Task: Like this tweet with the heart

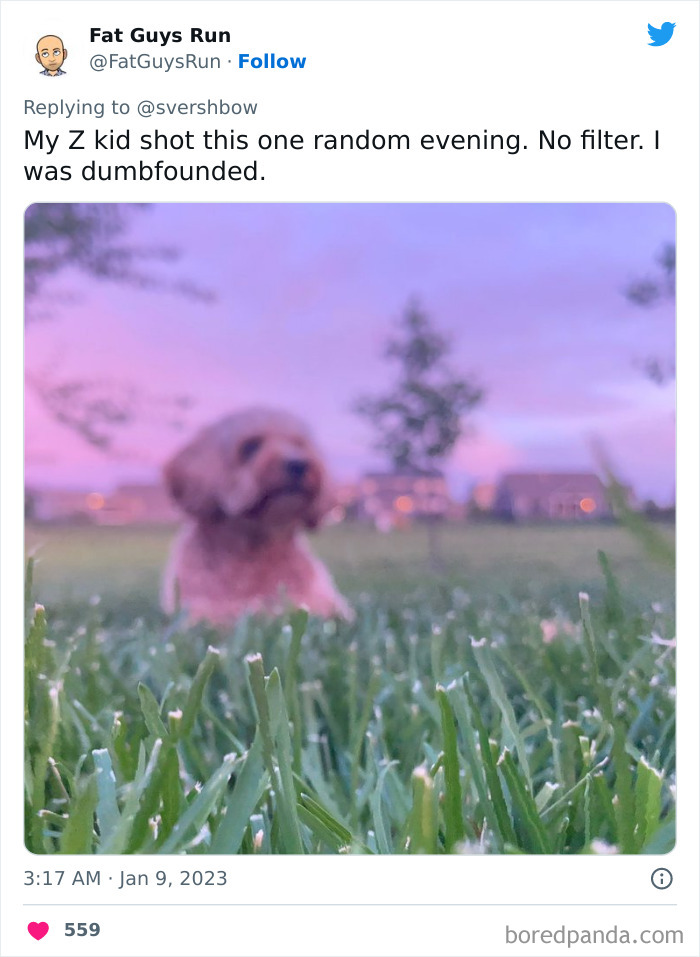Action: click(38, 930)
